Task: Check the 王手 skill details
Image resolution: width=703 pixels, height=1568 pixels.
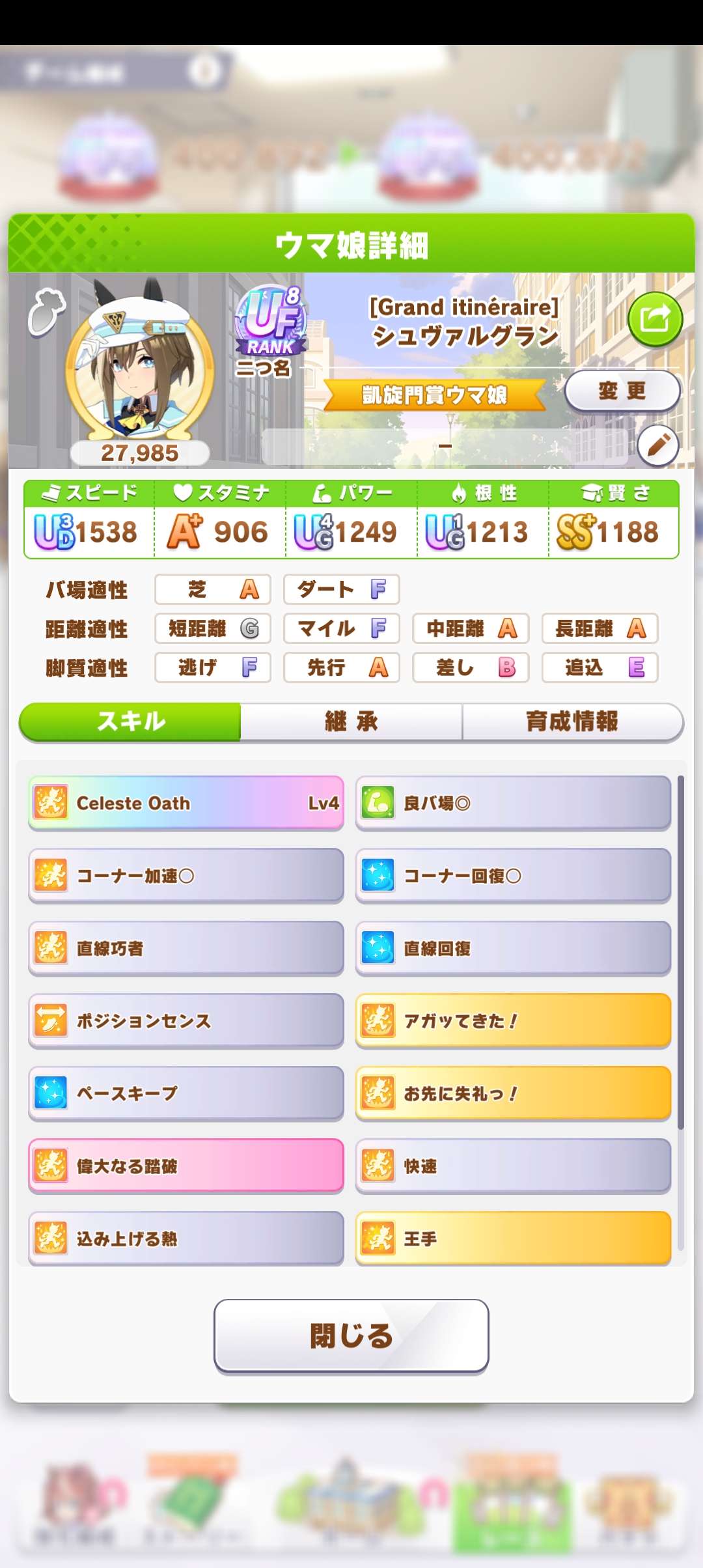Action: [513, 1239]
